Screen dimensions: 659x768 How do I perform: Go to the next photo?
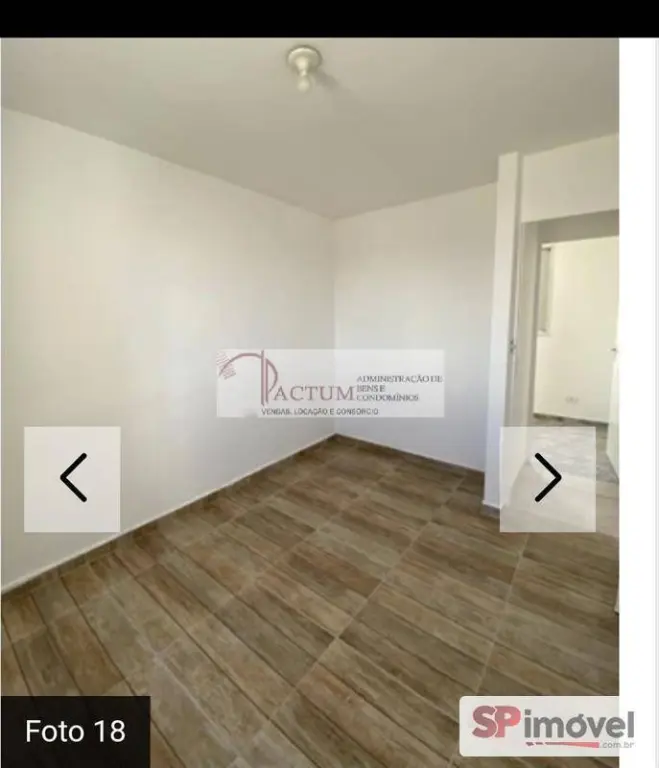547,479
